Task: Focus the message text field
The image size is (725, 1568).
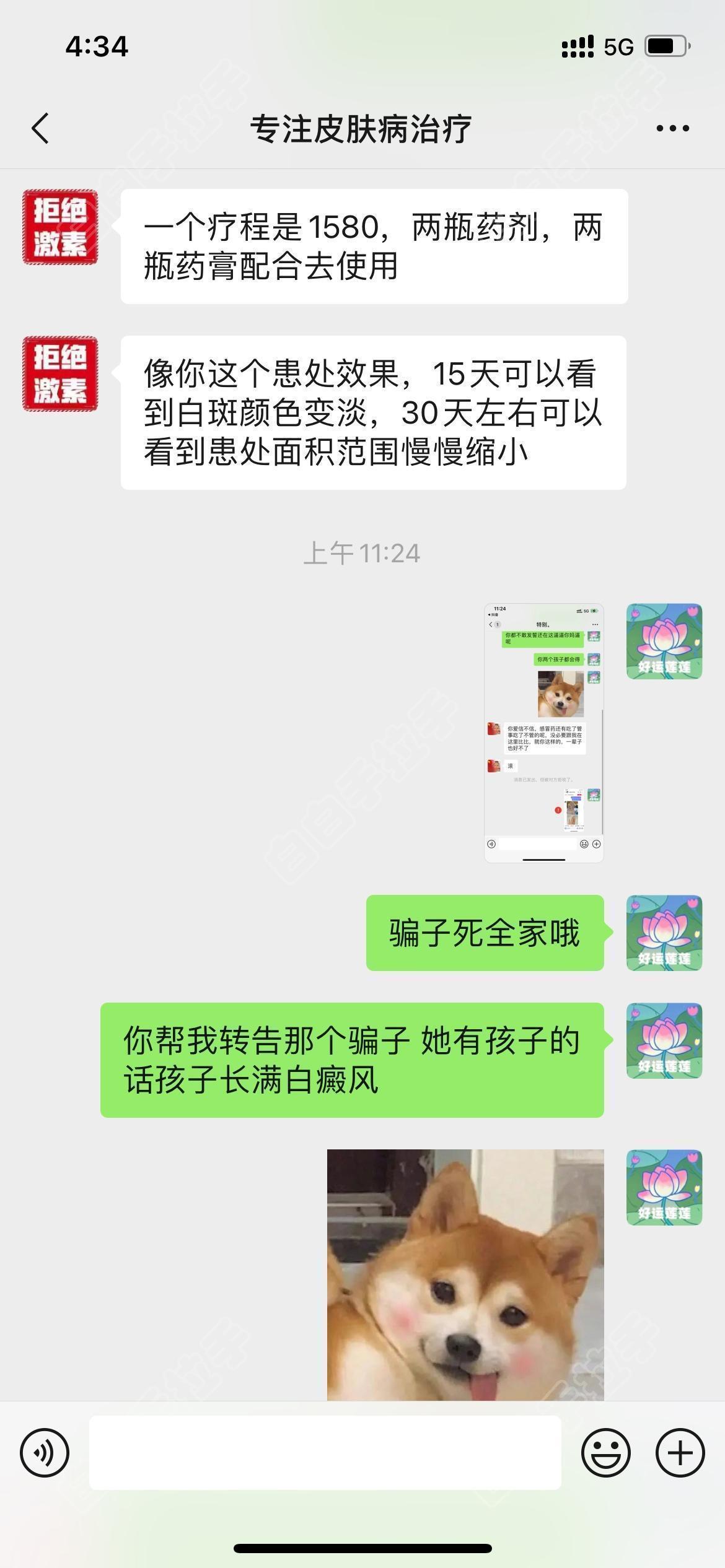Action: tap(325, 1452)
